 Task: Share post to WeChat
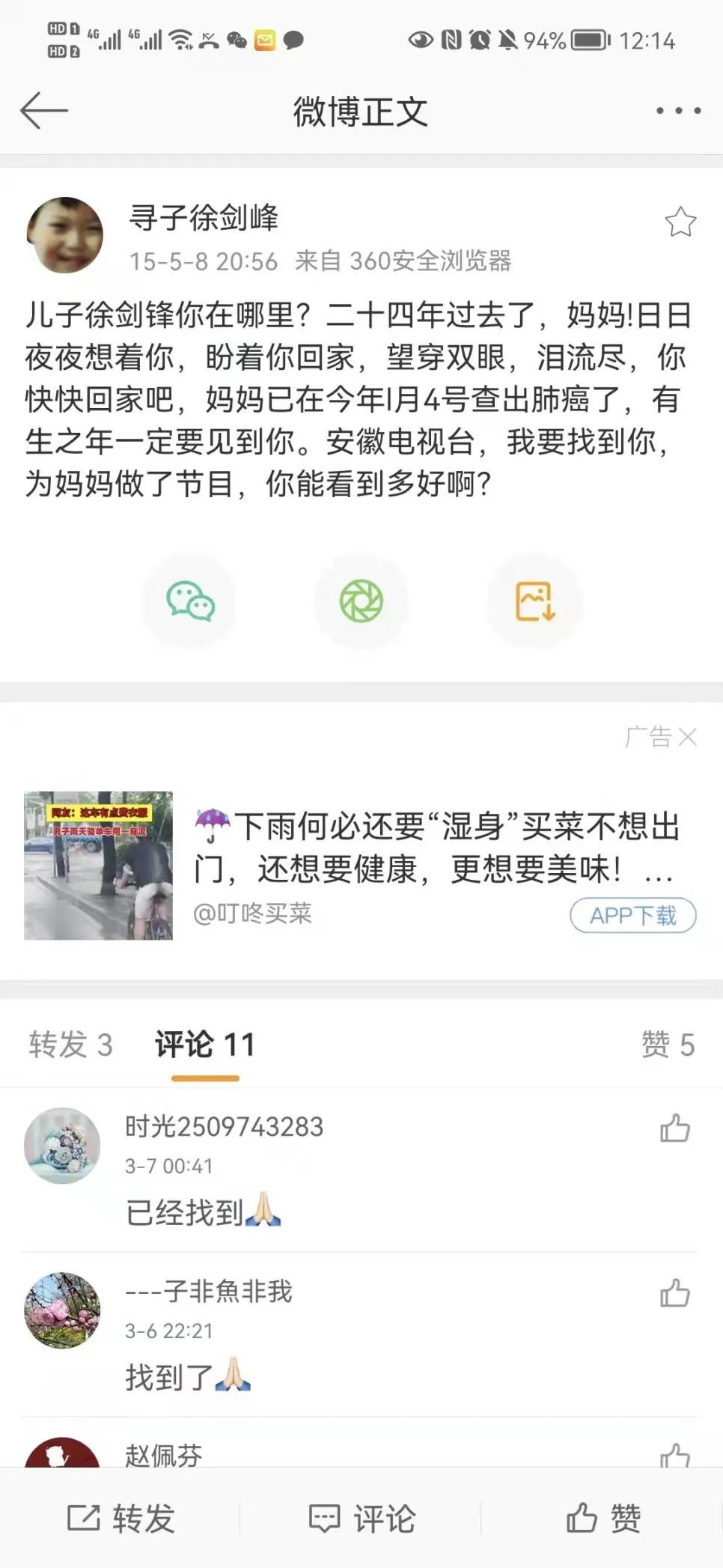190,601
